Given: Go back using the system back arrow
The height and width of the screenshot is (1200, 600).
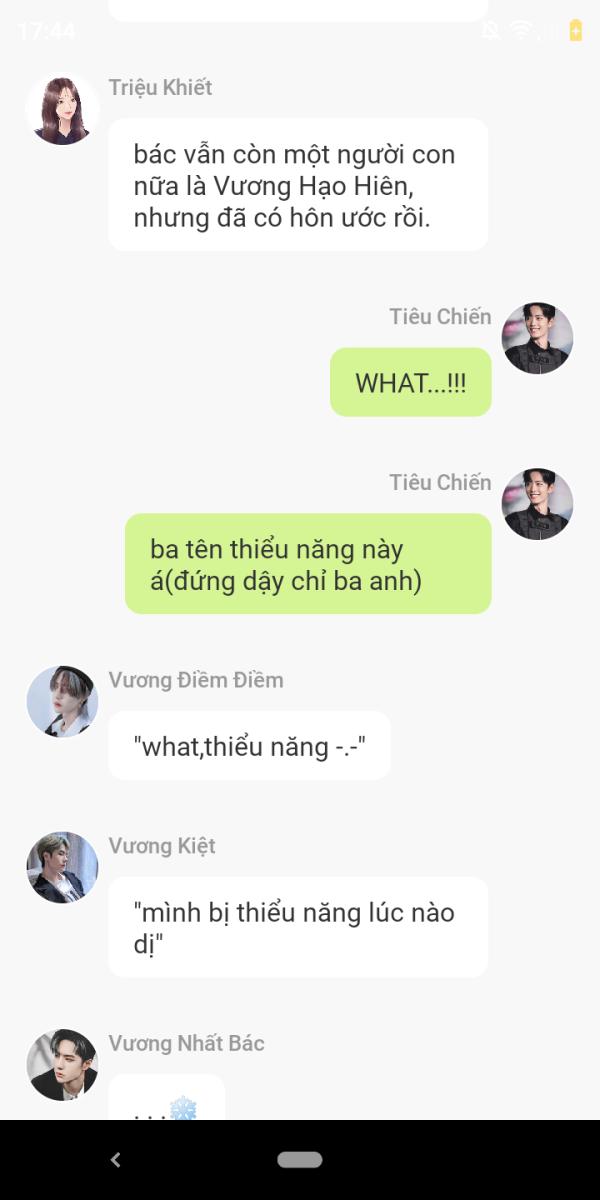Looking at the screenshot, I should (x=115, y=1160).
